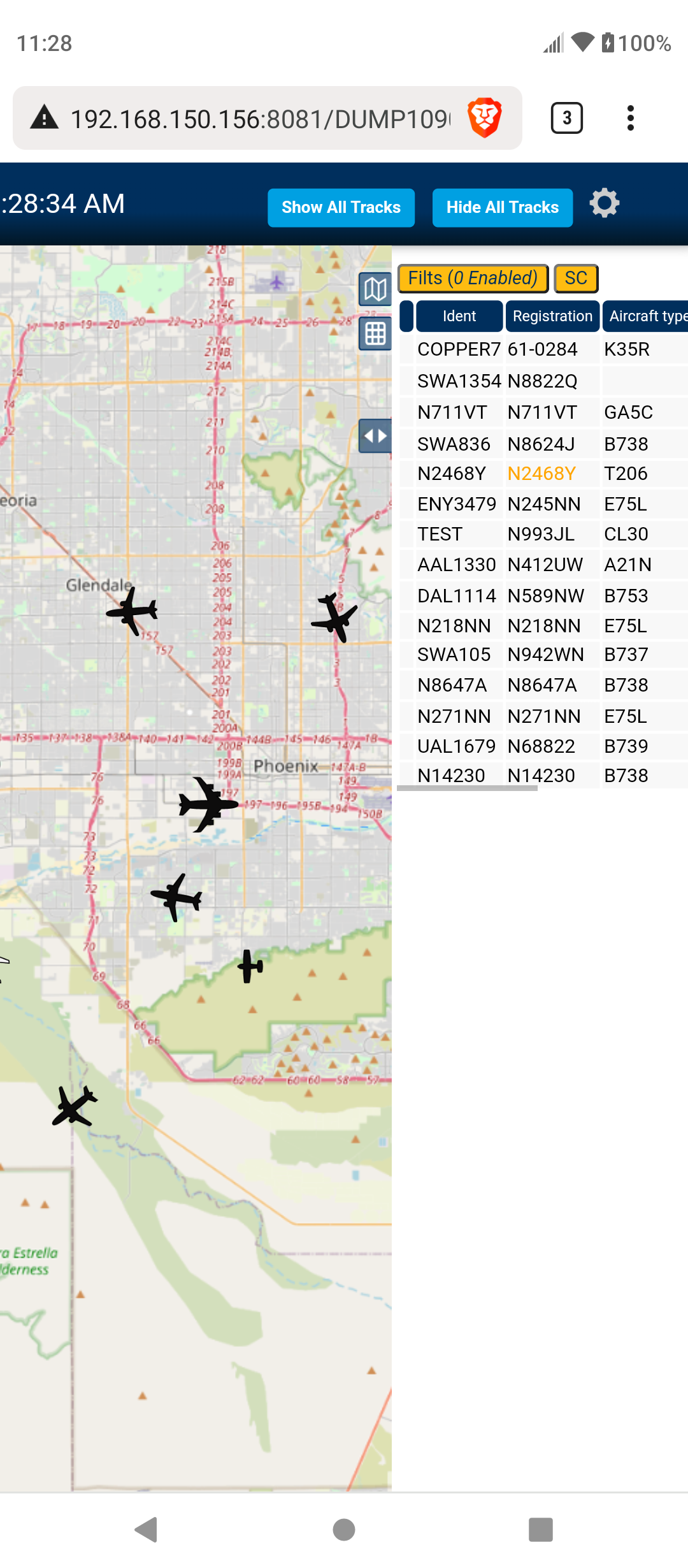The image size is (688, 1568).
Task: Select the SWA836 aircraft row
Action: click(x=543, y=444)
